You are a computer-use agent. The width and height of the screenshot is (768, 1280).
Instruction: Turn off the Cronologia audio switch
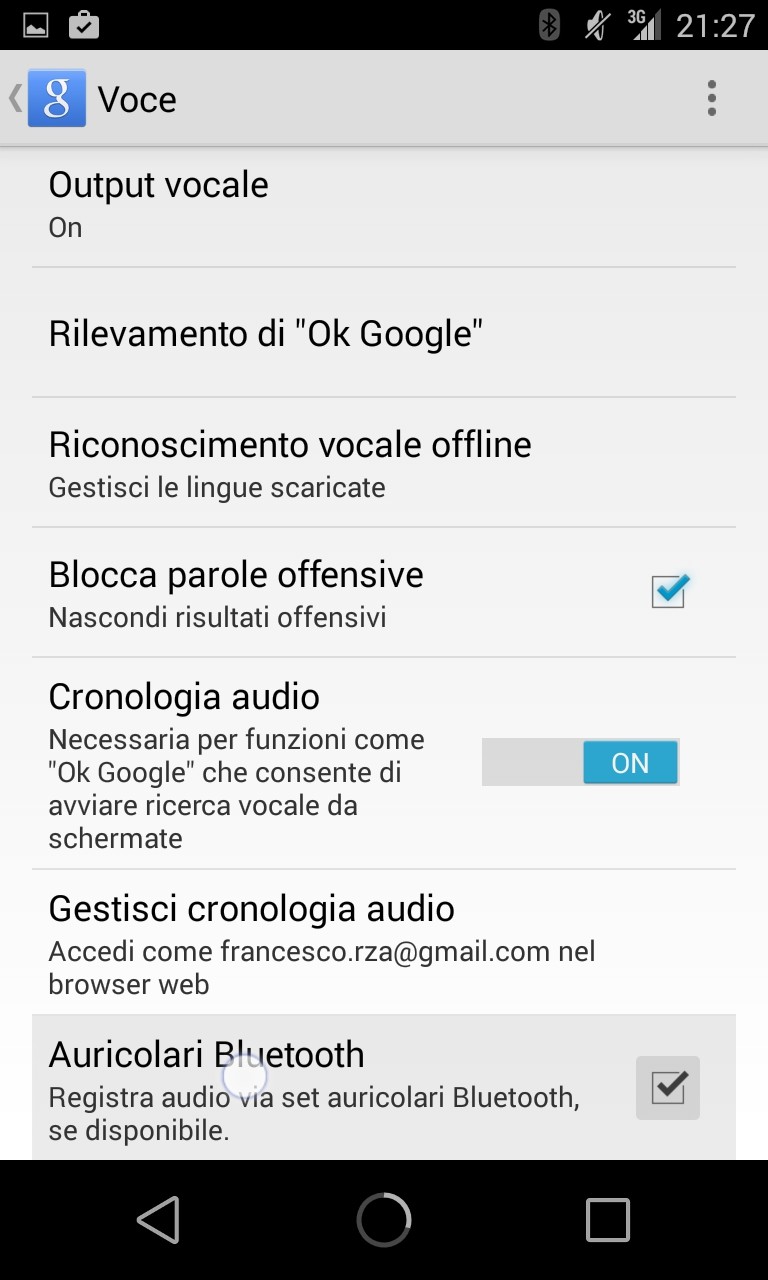point(580,763)
